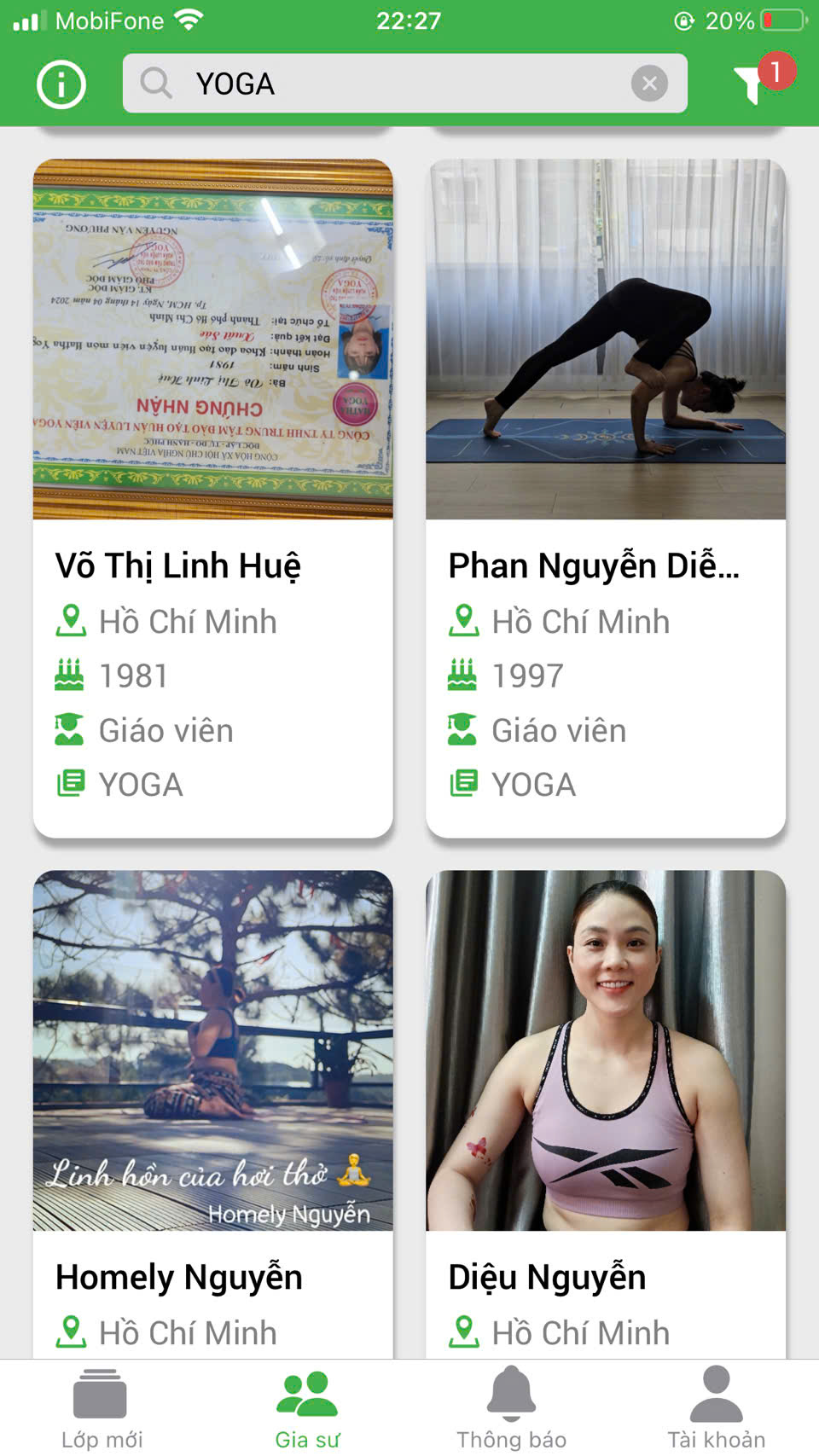819x1456 pixels.
Task: Open Võ Thị Linh Huệ tutor card
Action: [x=213, y=497]
